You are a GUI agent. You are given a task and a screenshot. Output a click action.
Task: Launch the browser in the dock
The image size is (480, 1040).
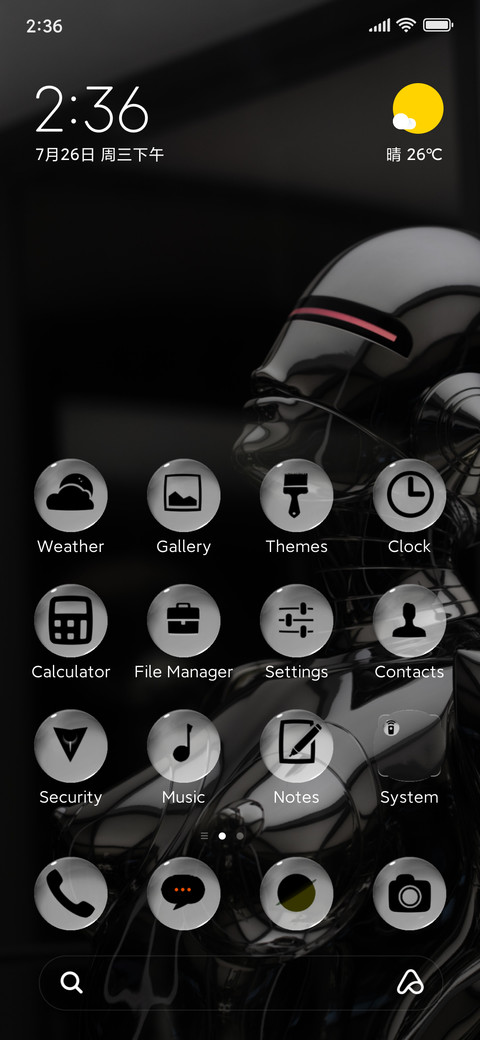click(296, 893)
